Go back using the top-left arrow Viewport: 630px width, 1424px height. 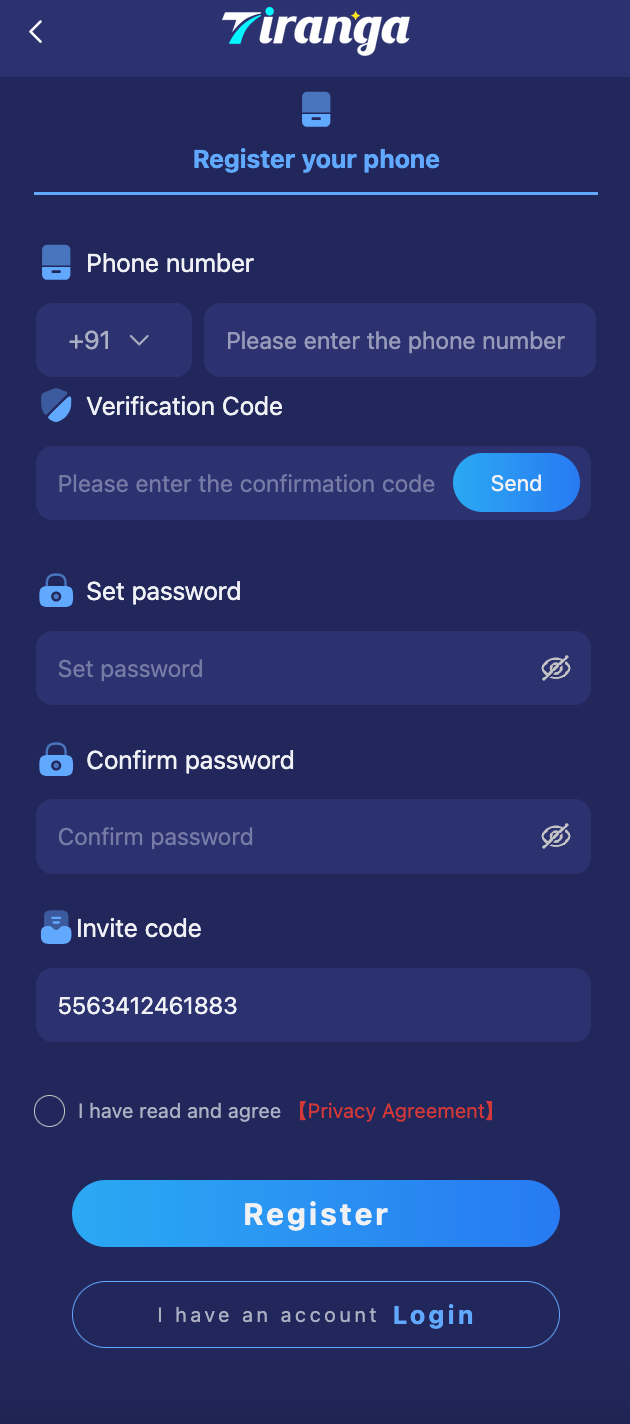(x=36, y=32)
